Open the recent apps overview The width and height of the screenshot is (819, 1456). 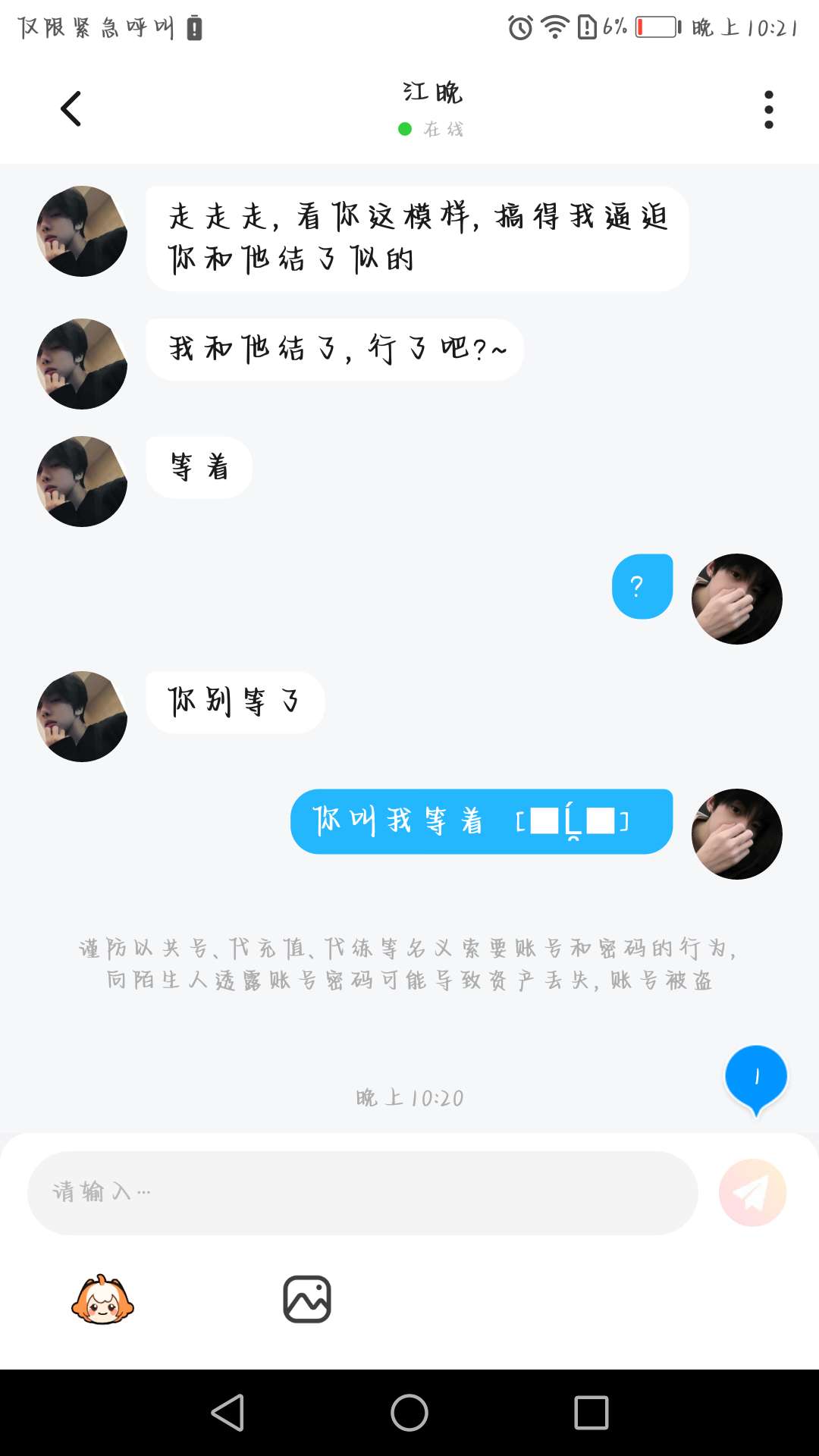591,1413
